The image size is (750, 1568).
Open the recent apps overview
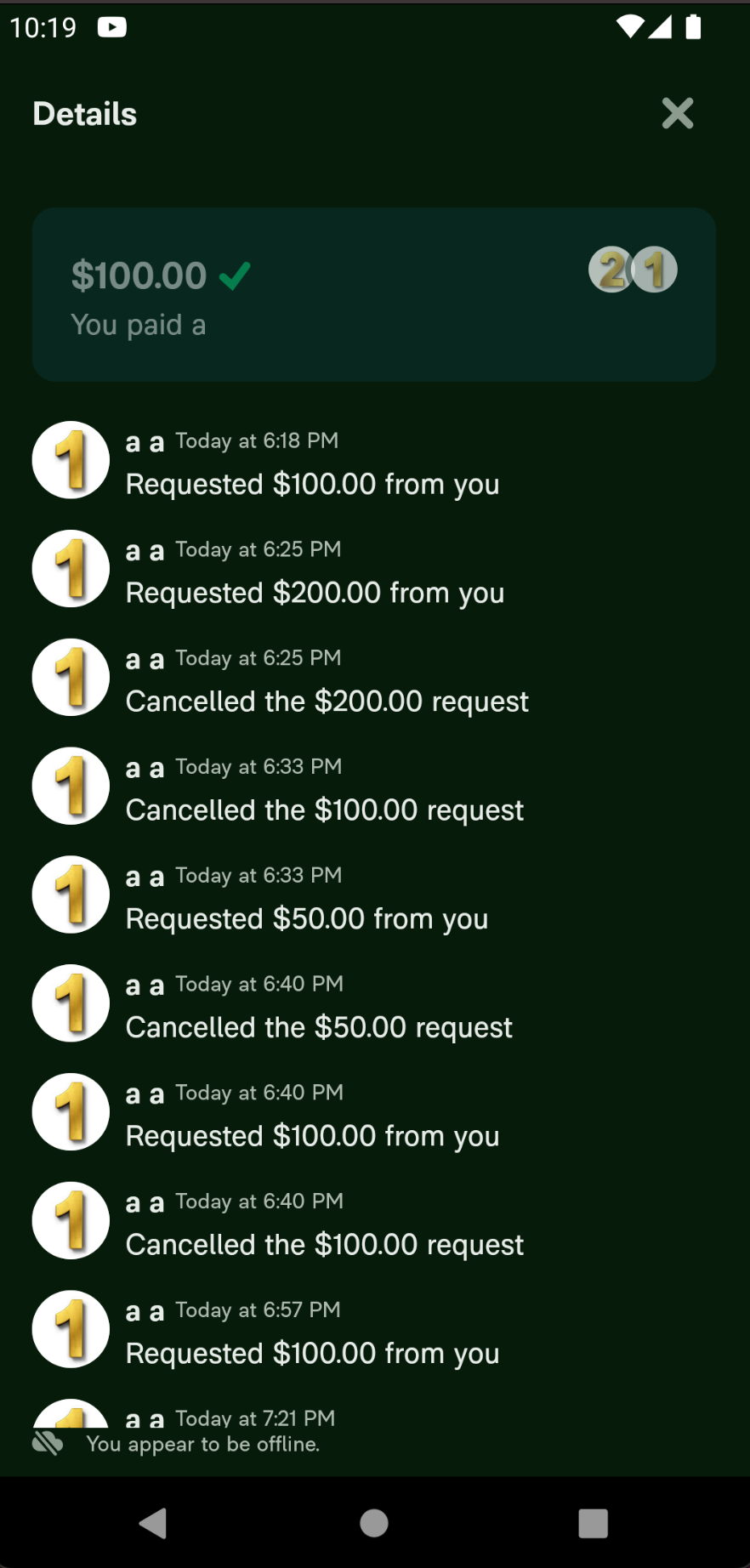pyautogui.click(x=593, y=1523)
